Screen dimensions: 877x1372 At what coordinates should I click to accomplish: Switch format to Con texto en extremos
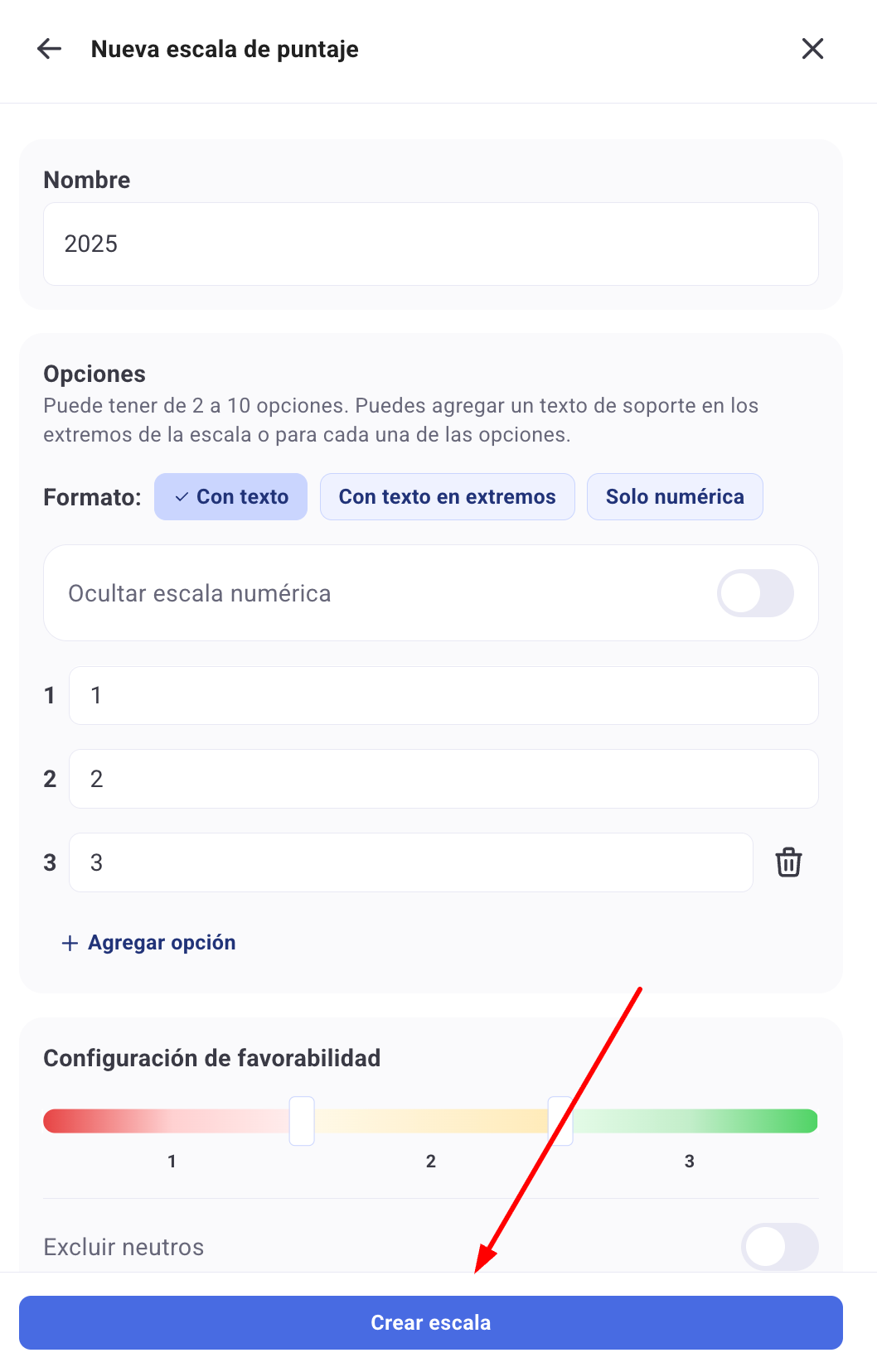pos(447,497)
